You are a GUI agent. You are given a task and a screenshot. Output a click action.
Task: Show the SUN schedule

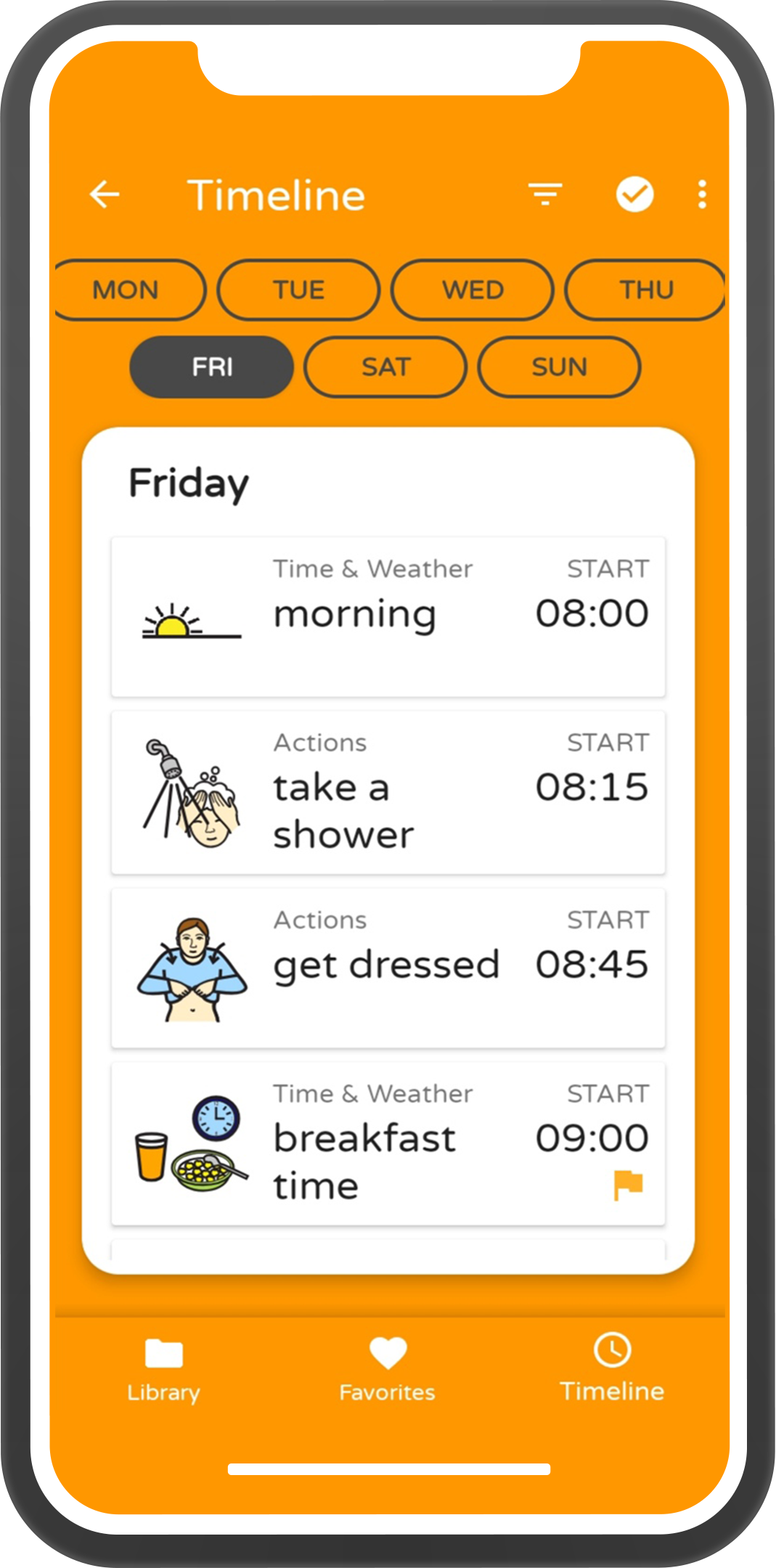559,367
